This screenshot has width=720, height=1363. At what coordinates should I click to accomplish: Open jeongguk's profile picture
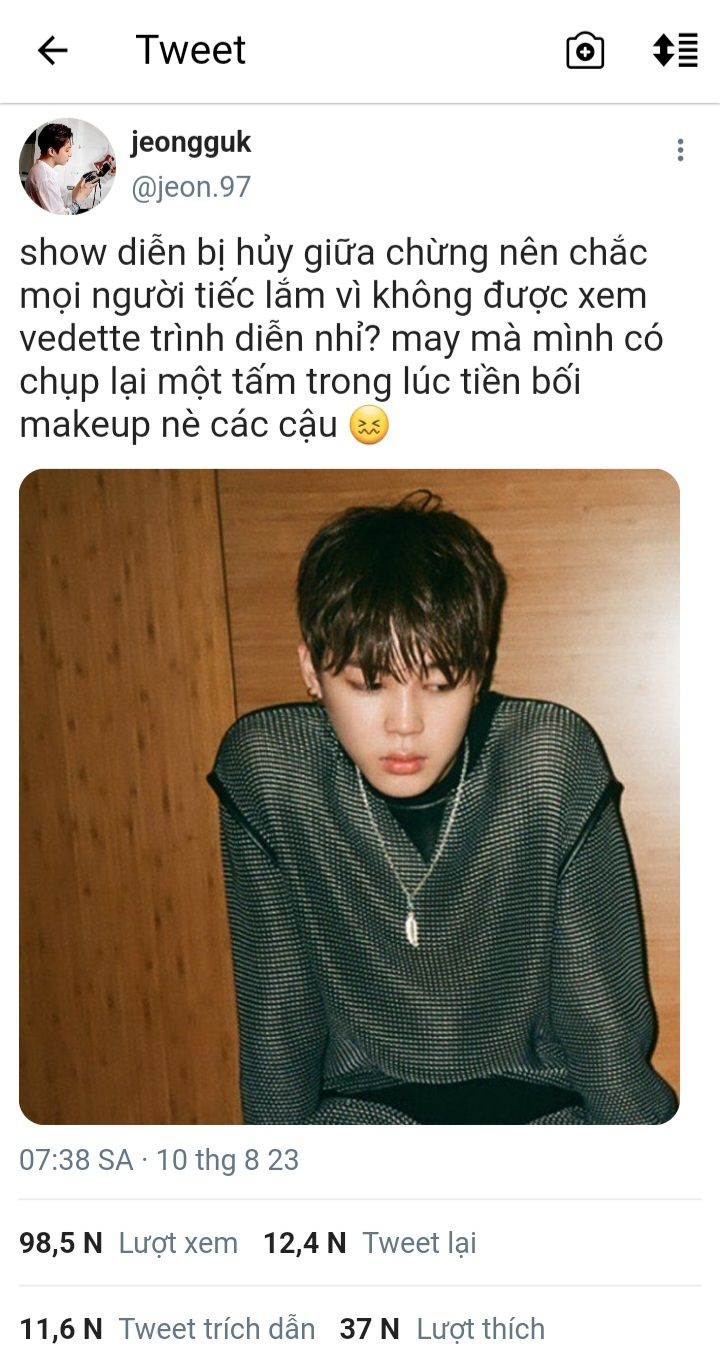[67, 166]
